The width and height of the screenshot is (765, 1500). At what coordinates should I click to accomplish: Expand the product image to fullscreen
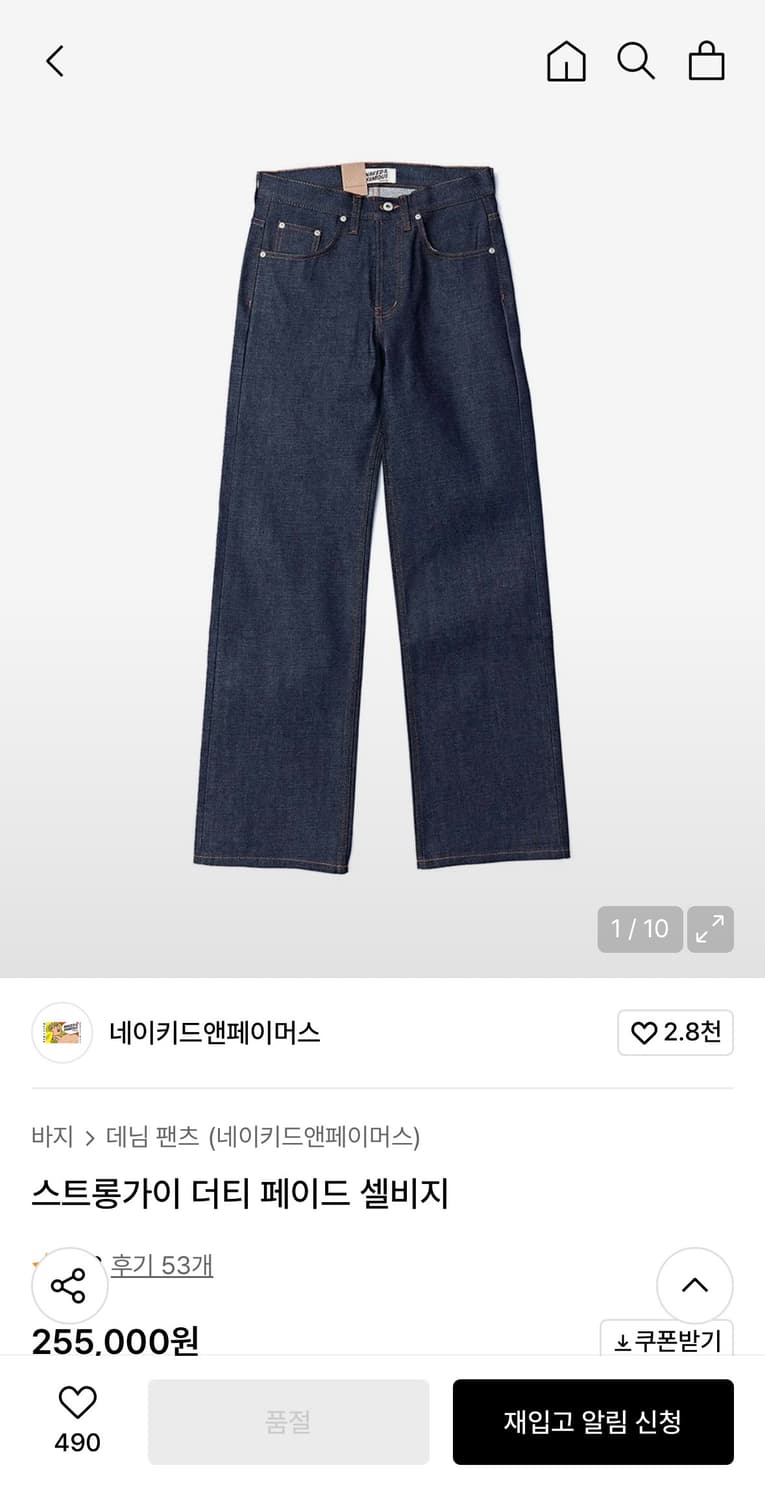click(x=710, y=930)
